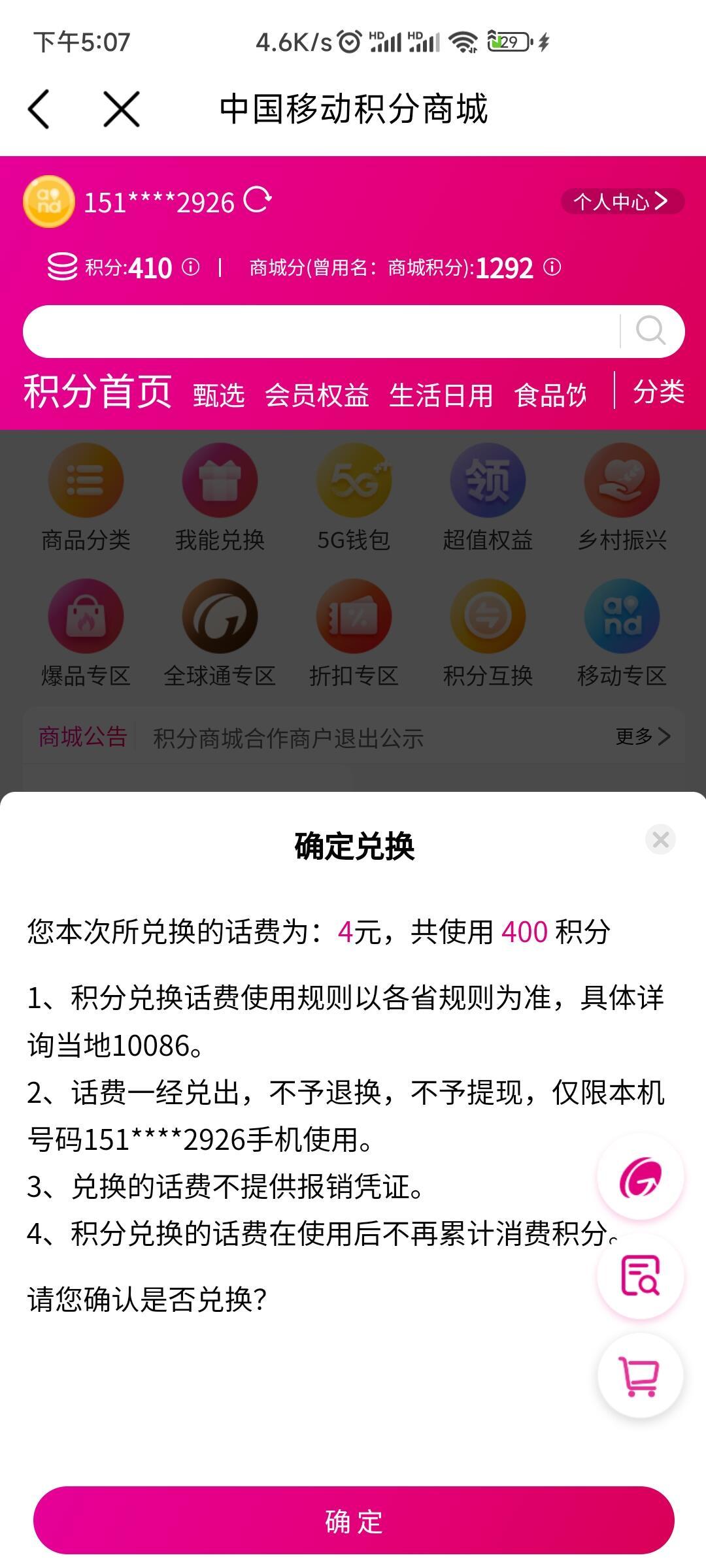Show info about 商城分 1292

coord(552,267)
